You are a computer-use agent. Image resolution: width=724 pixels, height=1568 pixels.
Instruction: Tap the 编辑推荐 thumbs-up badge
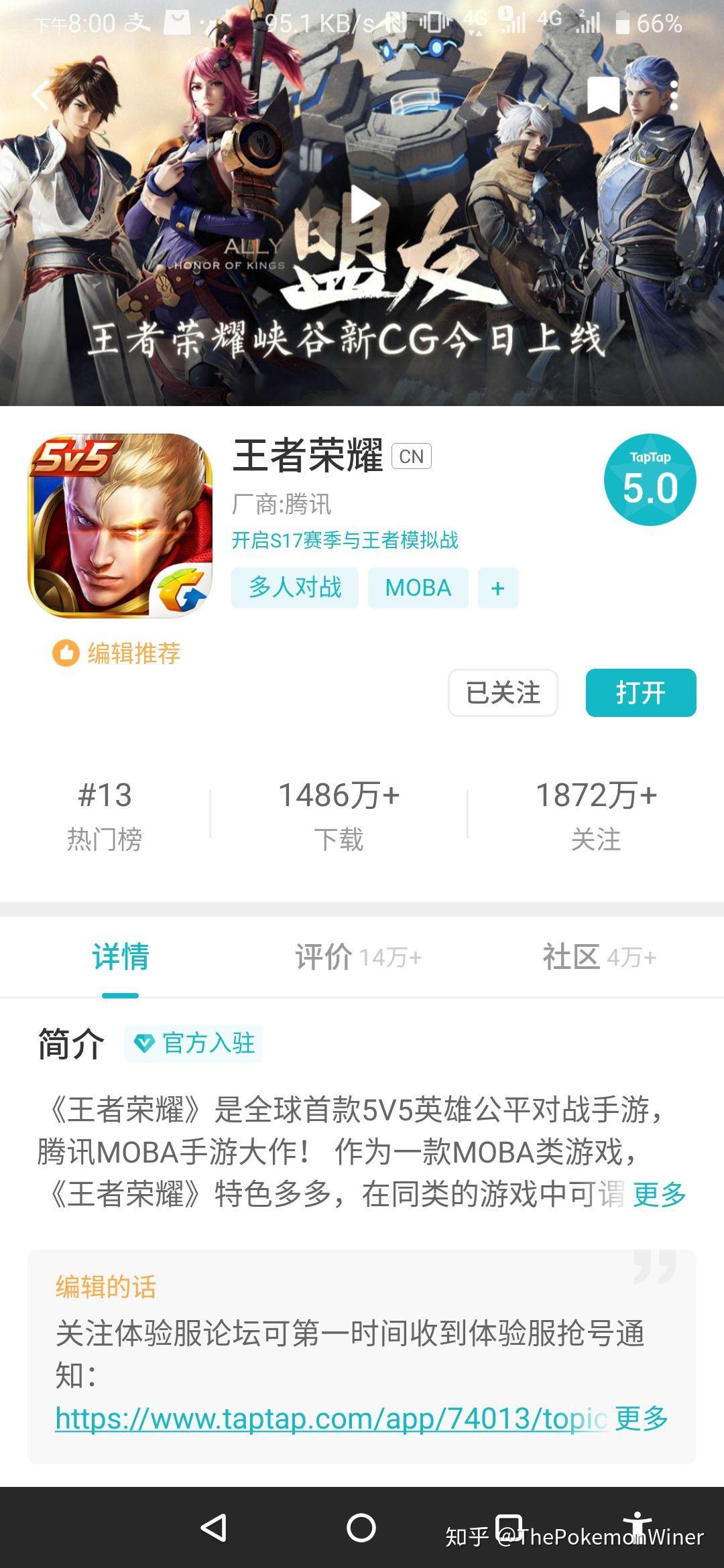(118, 651)
